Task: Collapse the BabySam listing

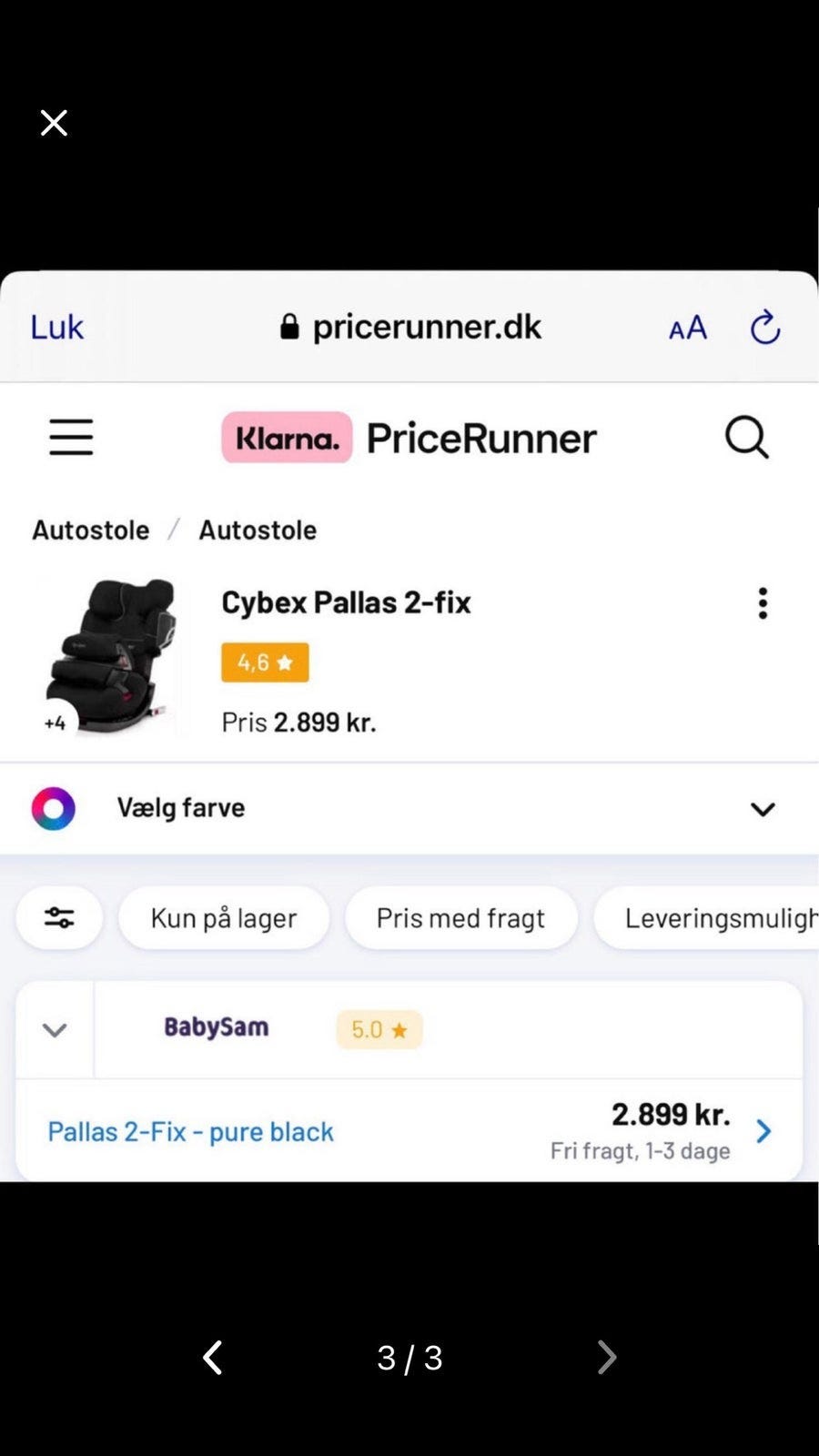Action: point(54,1029)
